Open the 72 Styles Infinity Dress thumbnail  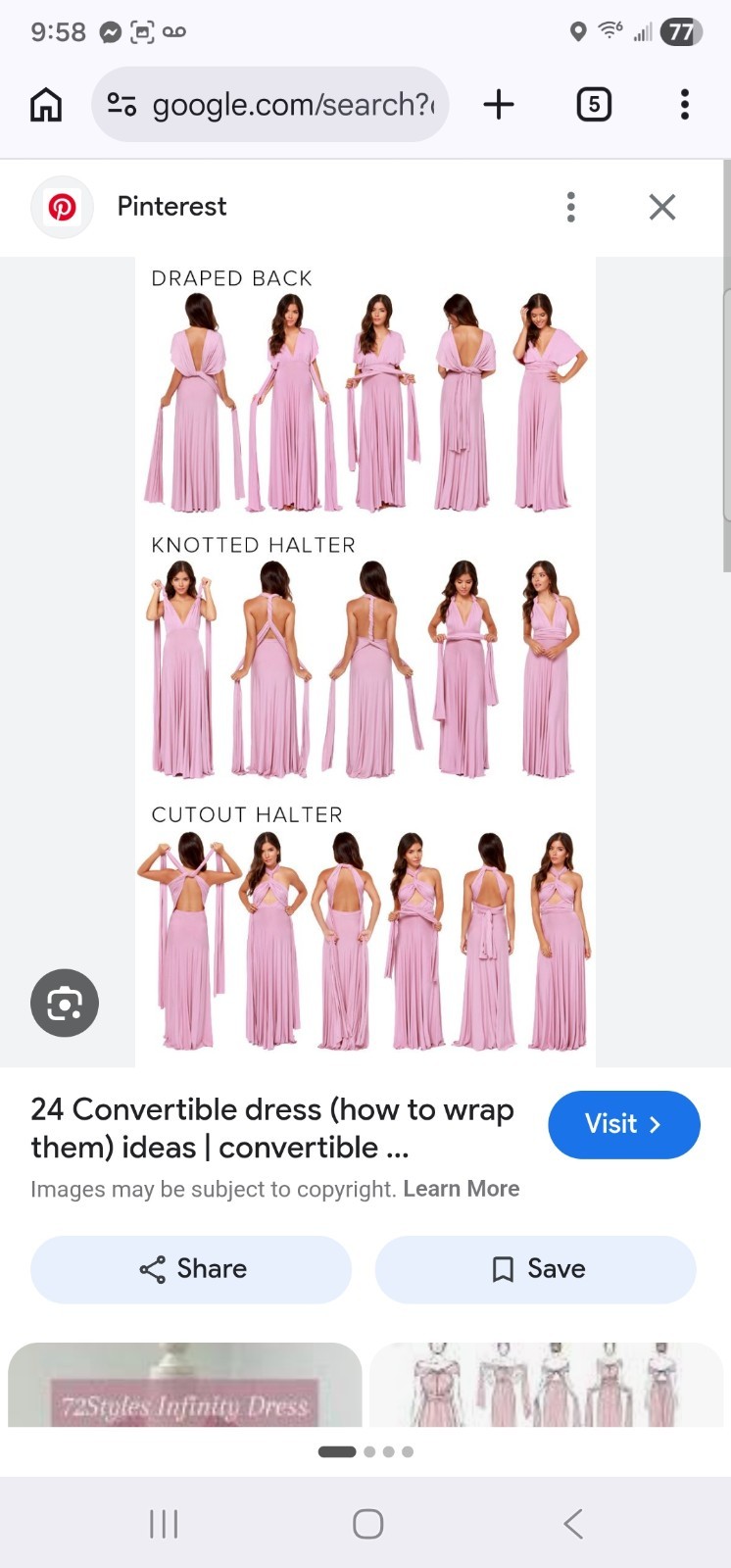tap(185, 1384)
